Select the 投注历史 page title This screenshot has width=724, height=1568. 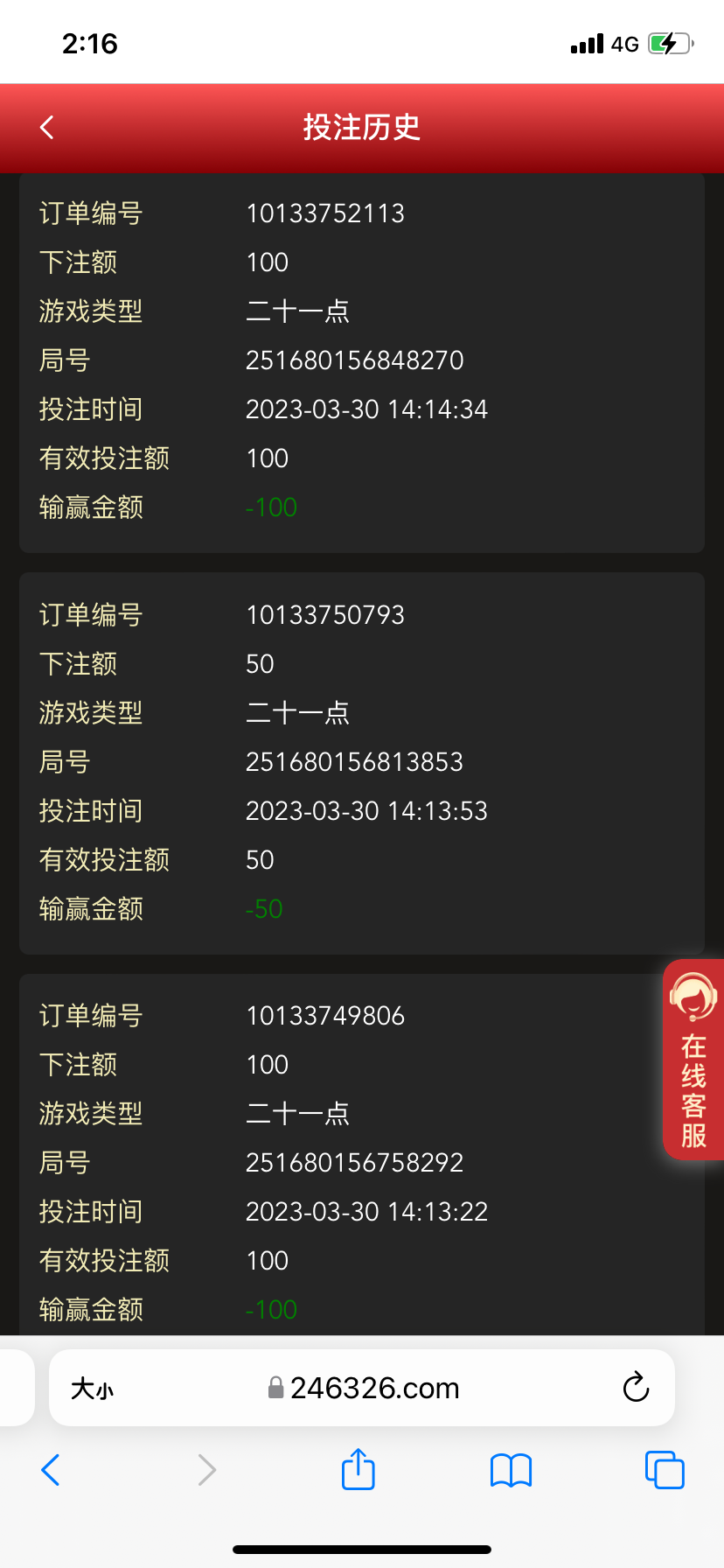(362, 127)
